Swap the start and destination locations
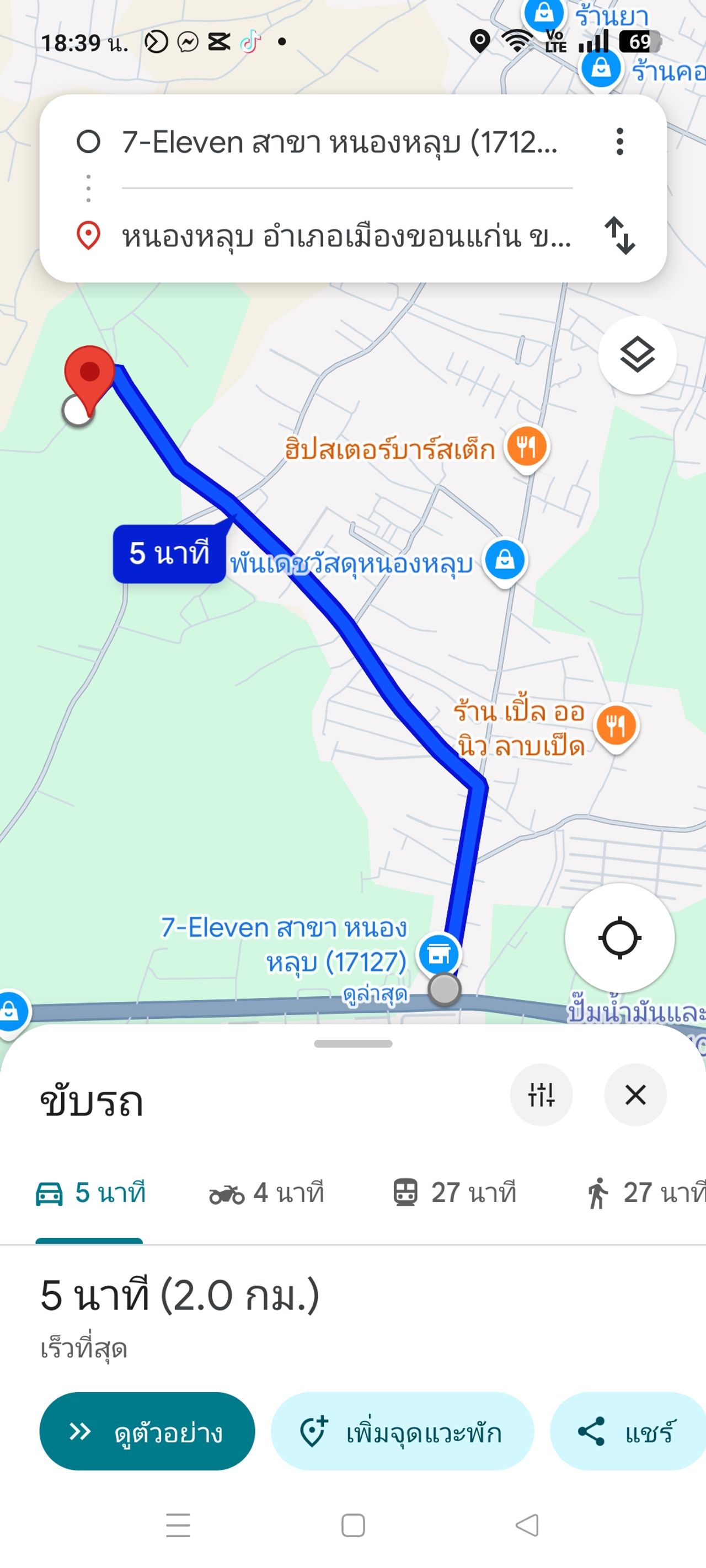Viewport: 706px width, 1568px height. pos(619,235)
